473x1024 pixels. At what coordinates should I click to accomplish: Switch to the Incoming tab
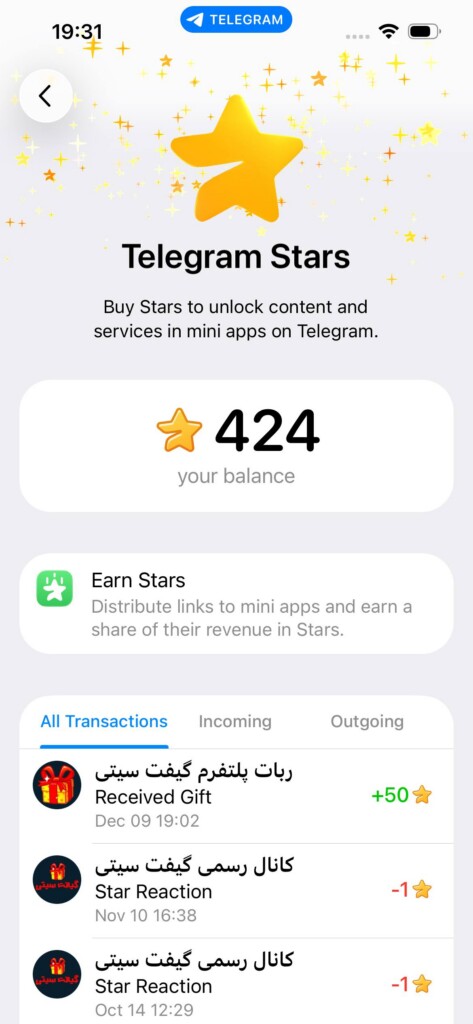click(x=235, y=722)
